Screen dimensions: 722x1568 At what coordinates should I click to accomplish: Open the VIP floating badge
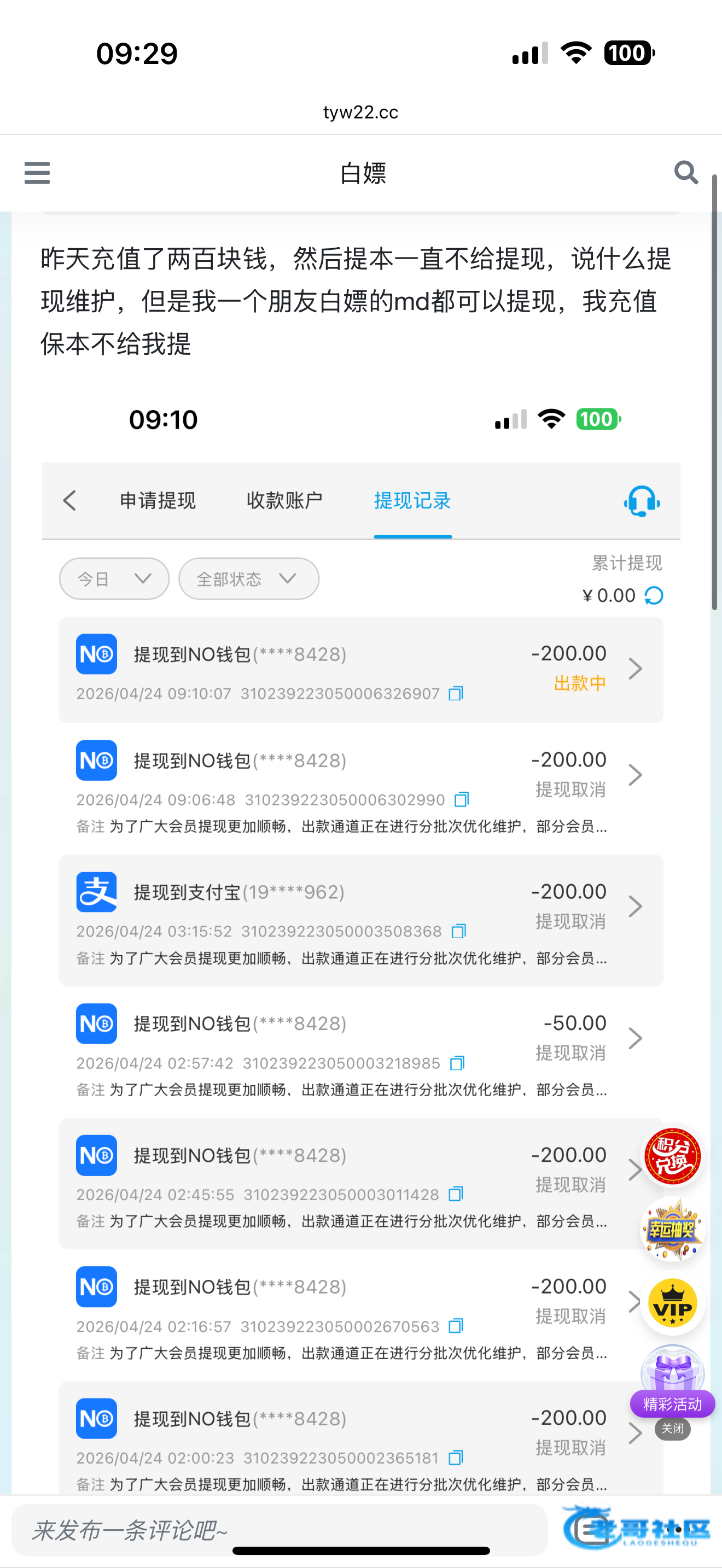coord(672,1303)
